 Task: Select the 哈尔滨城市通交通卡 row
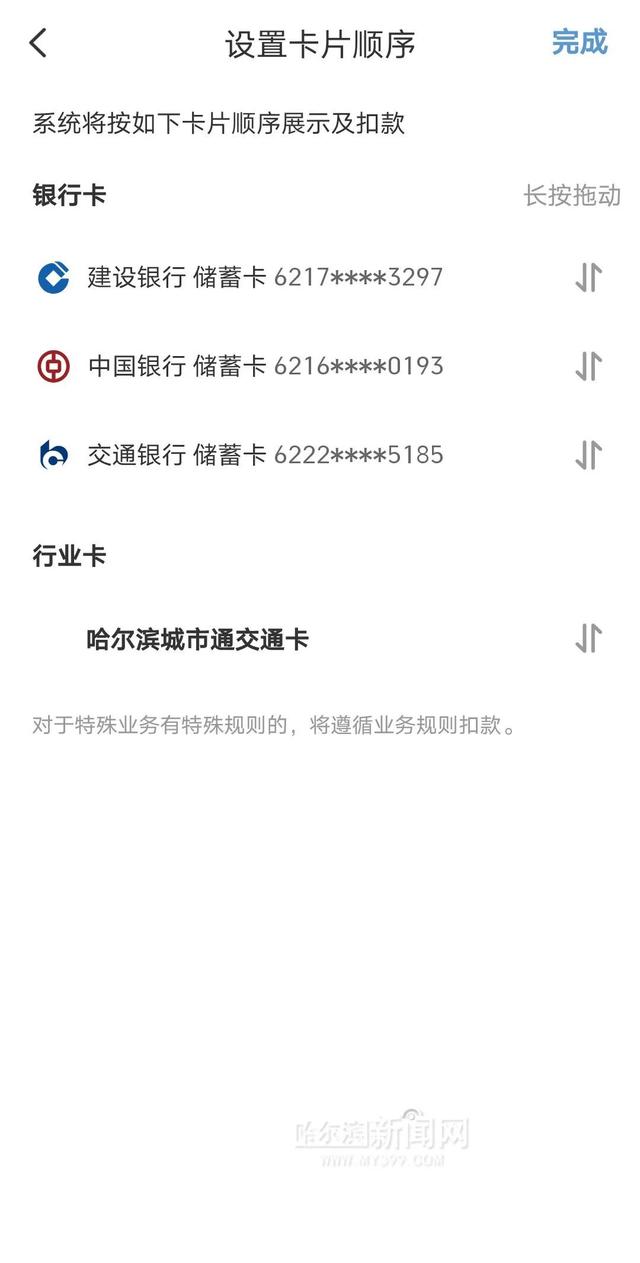point(198,639)
